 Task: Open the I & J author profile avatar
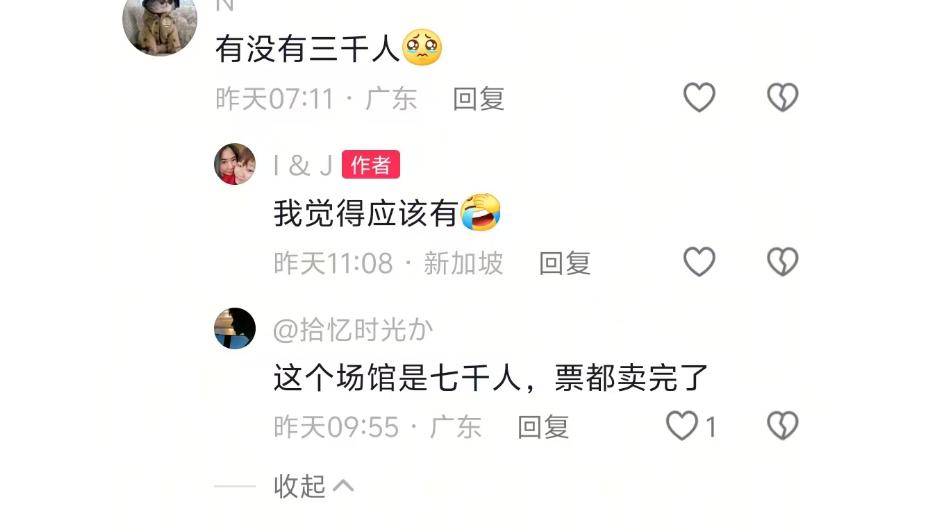[x=235, y=164]
